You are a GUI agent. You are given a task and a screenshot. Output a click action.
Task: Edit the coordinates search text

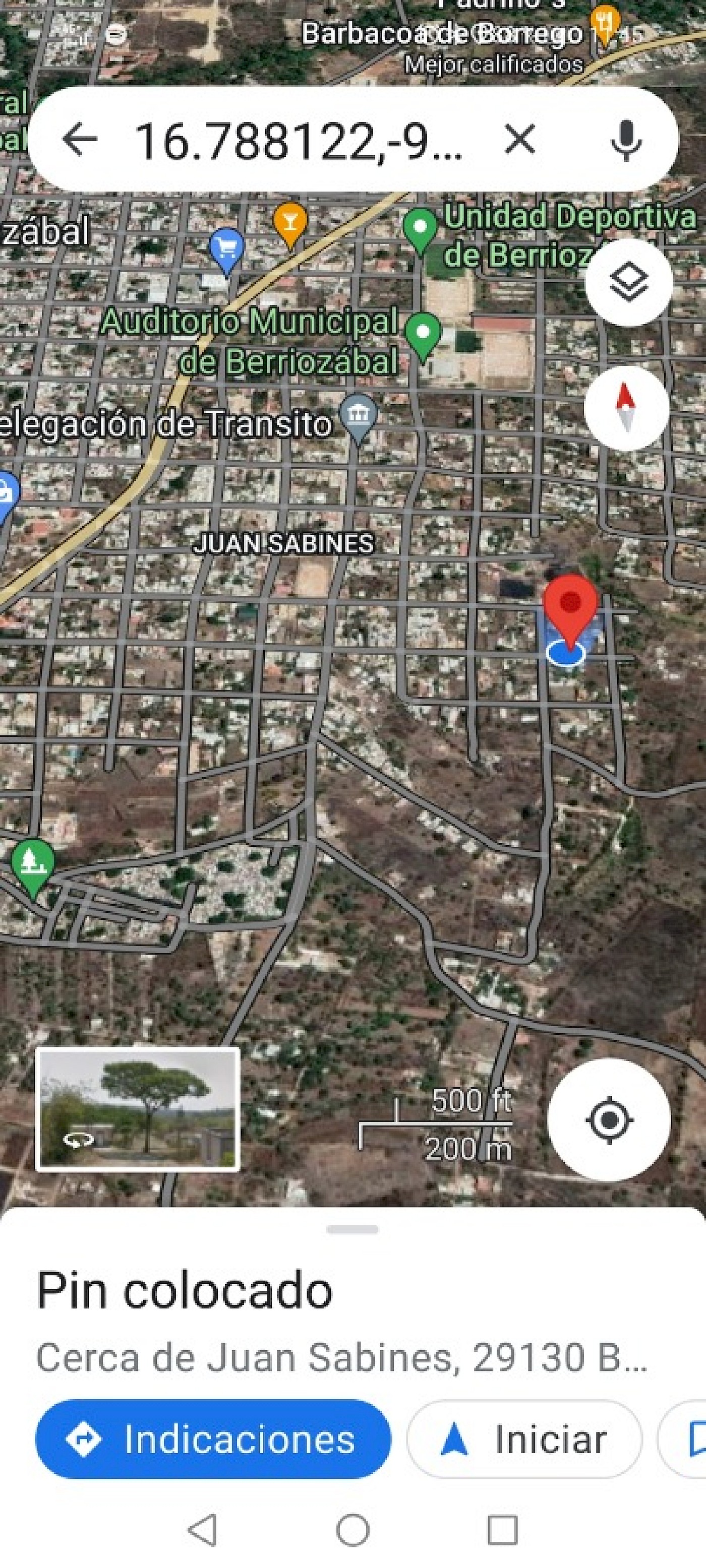(299, 141)
